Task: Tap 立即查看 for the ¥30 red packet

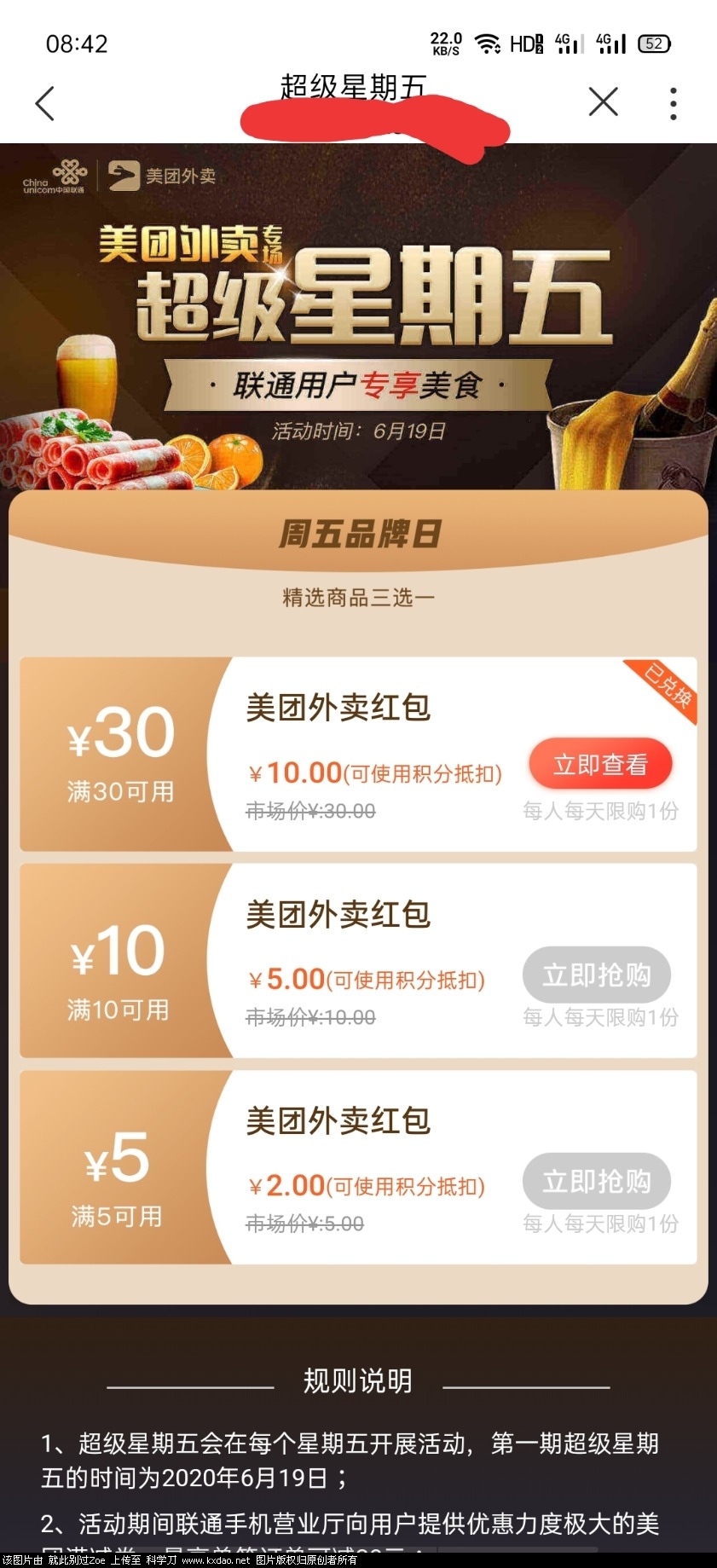Action: 600,764
